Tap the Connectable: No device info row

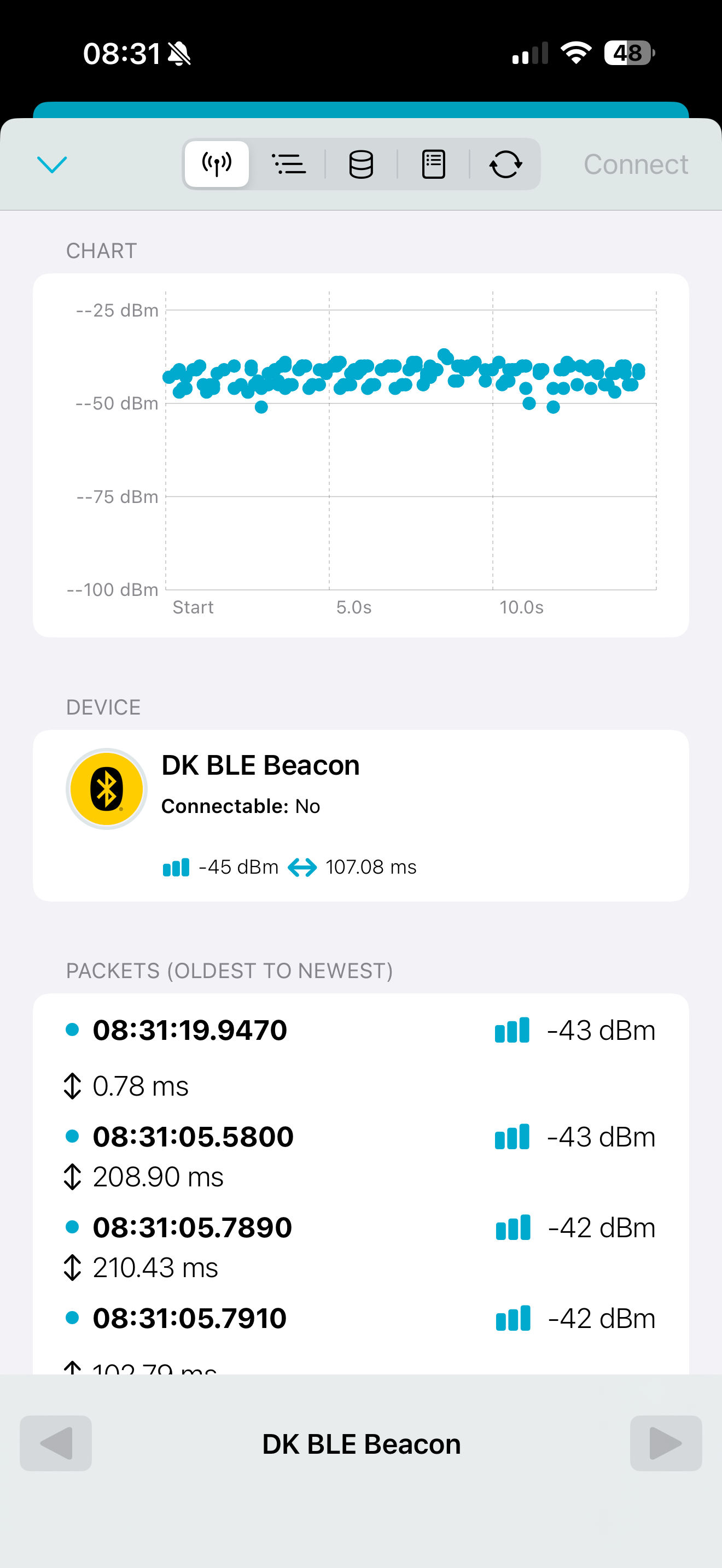241,805
